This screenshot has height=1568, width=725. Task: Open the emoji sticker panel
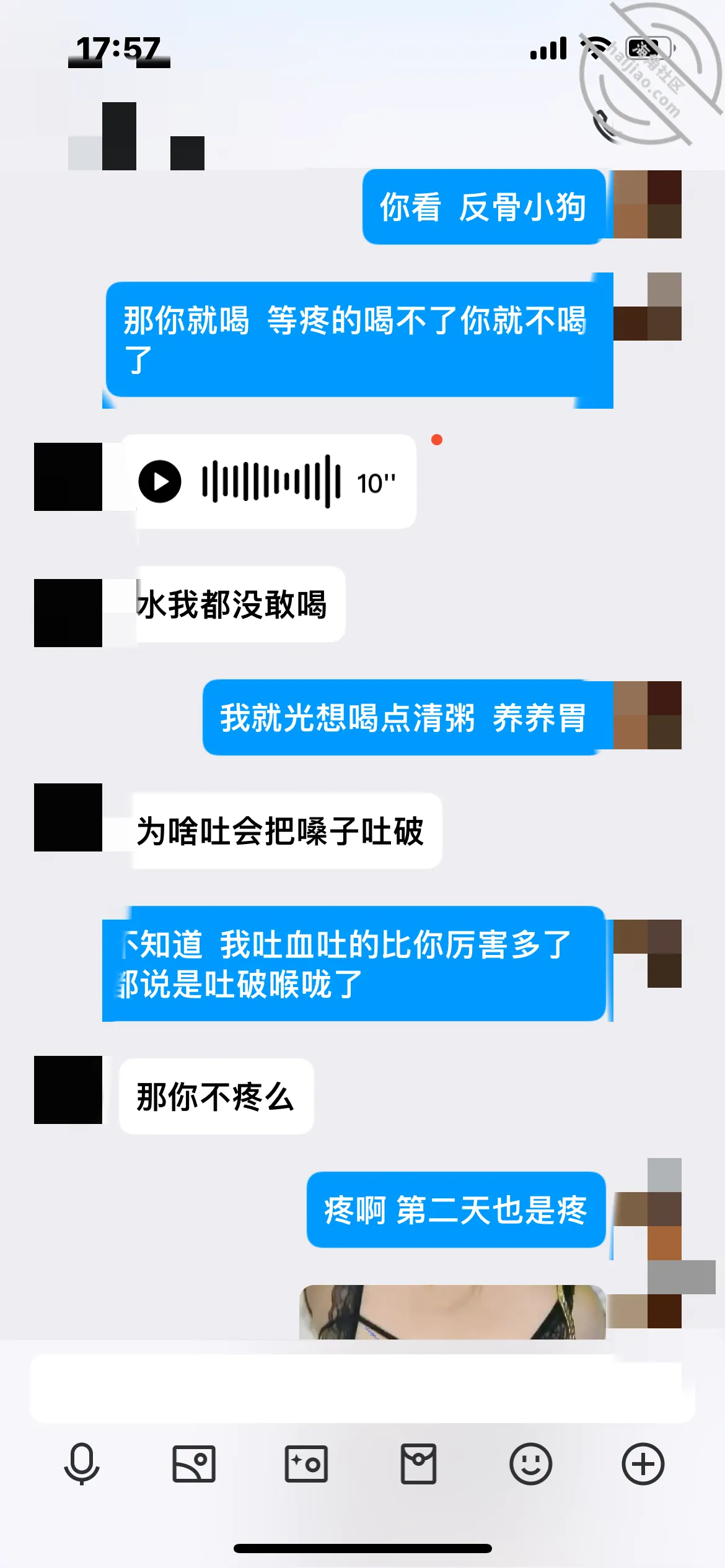[530, 1464]
